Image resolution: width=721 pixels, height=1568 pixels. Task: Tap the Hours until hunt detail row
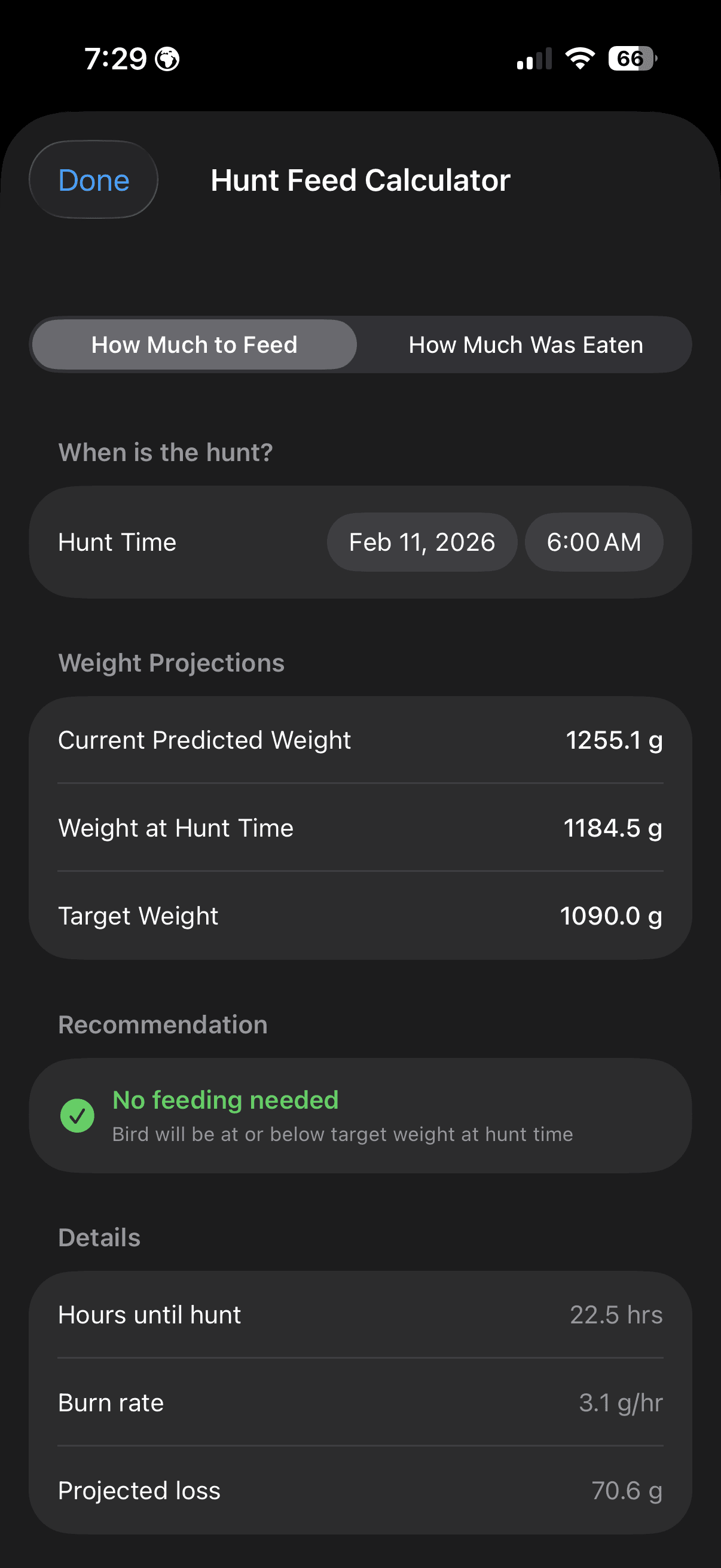(x=360, y=1314)
